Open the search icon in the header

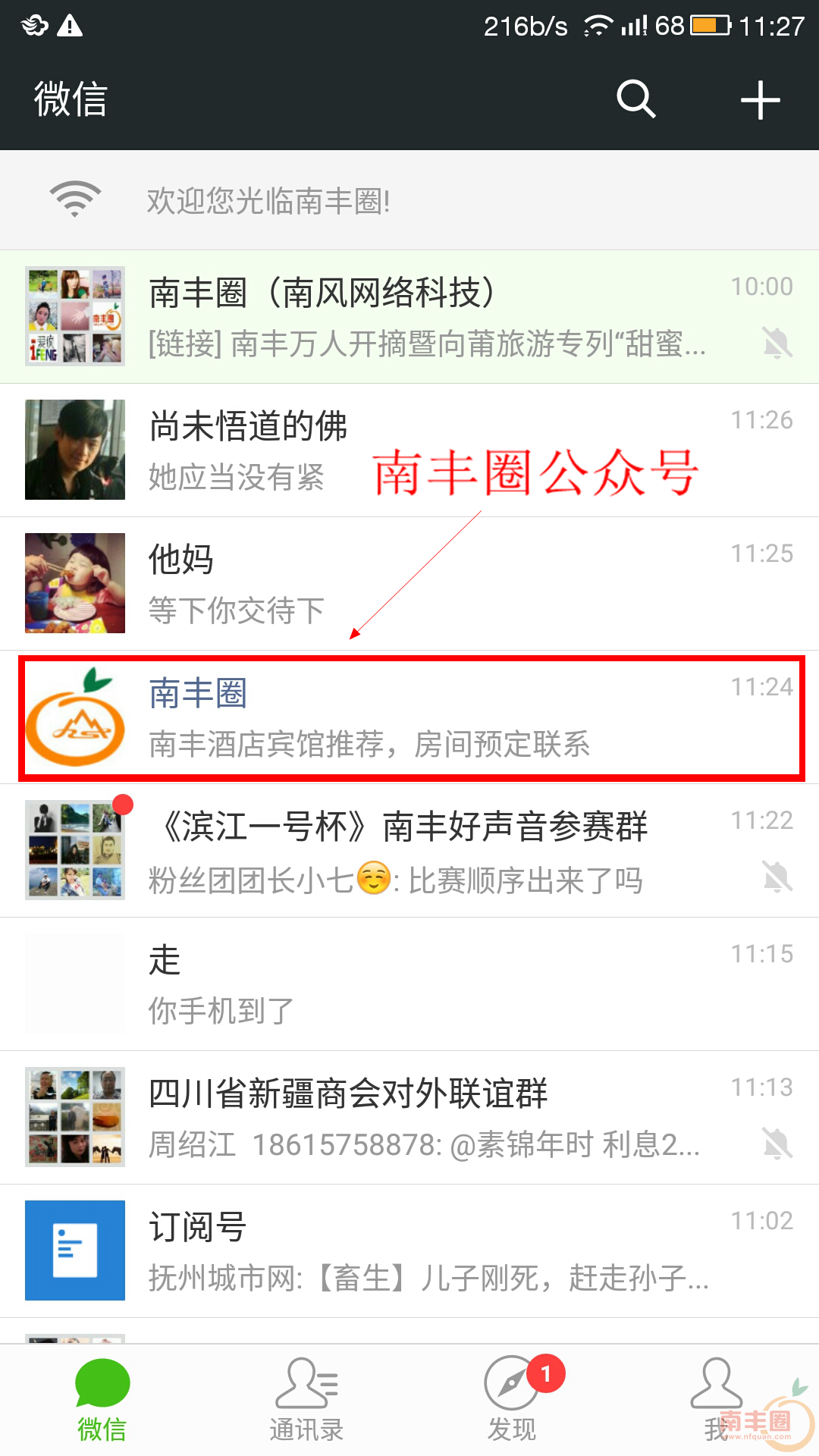[x=635, y=99]
